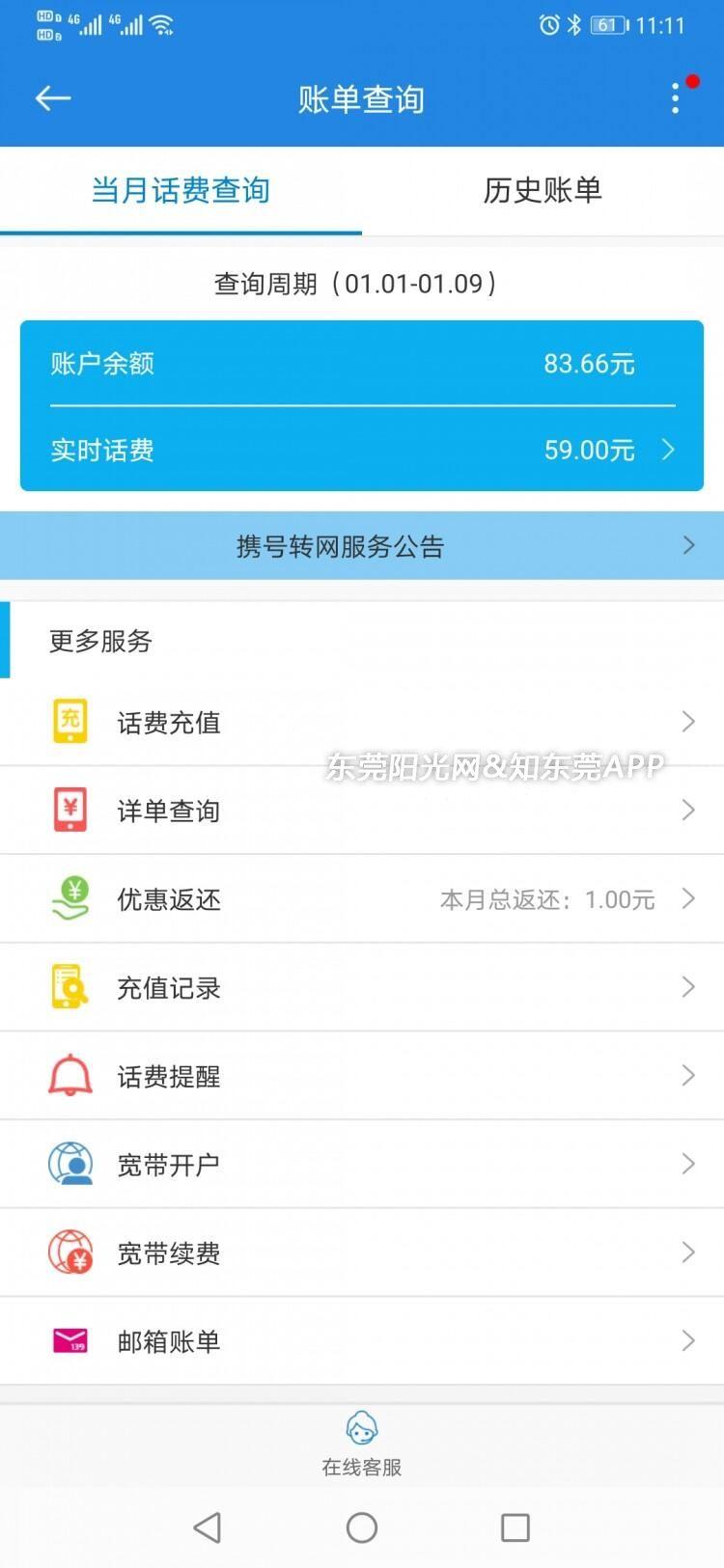724x1568 pixels.
Task: Open the 携号转网服务公告 banner
Action: coord(362,546)
